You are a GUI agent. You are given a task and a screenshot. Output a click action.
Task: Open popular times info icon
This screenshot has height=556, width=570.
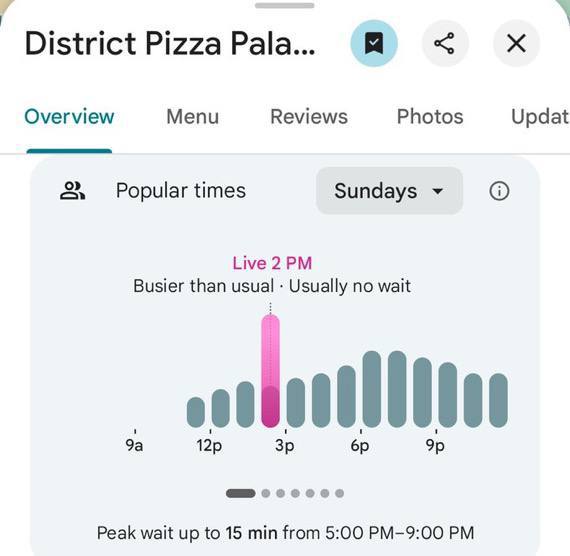pos(499,191)
